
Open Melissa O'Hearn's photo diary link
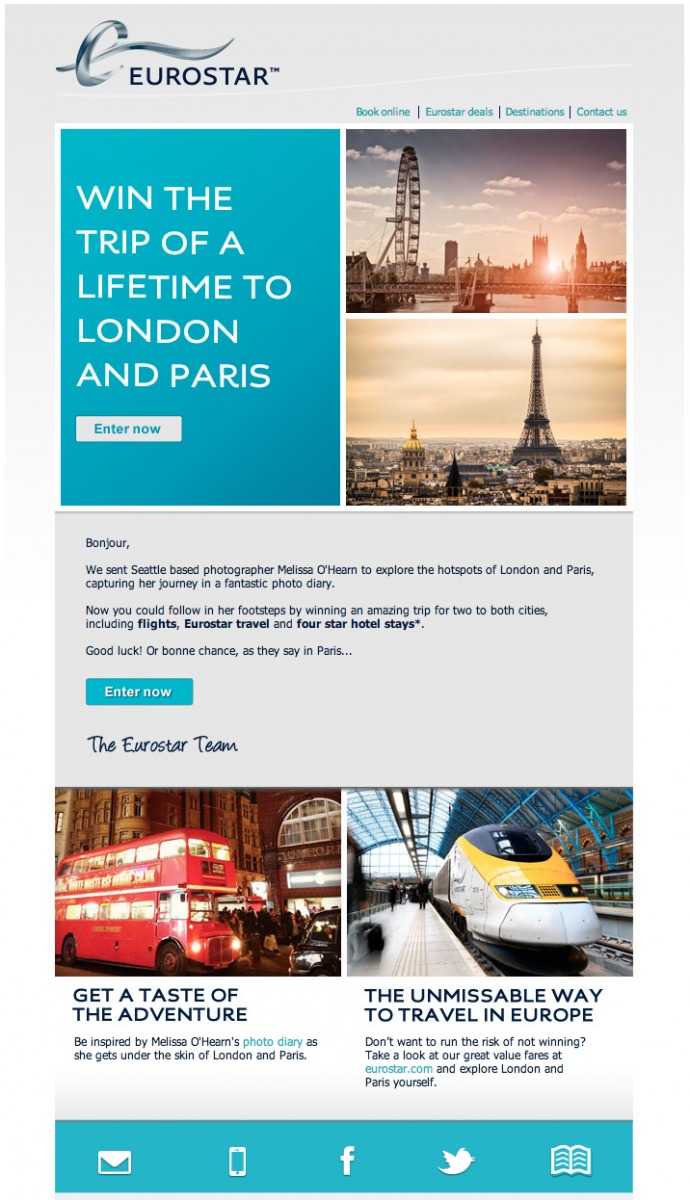coord(278,1041)
